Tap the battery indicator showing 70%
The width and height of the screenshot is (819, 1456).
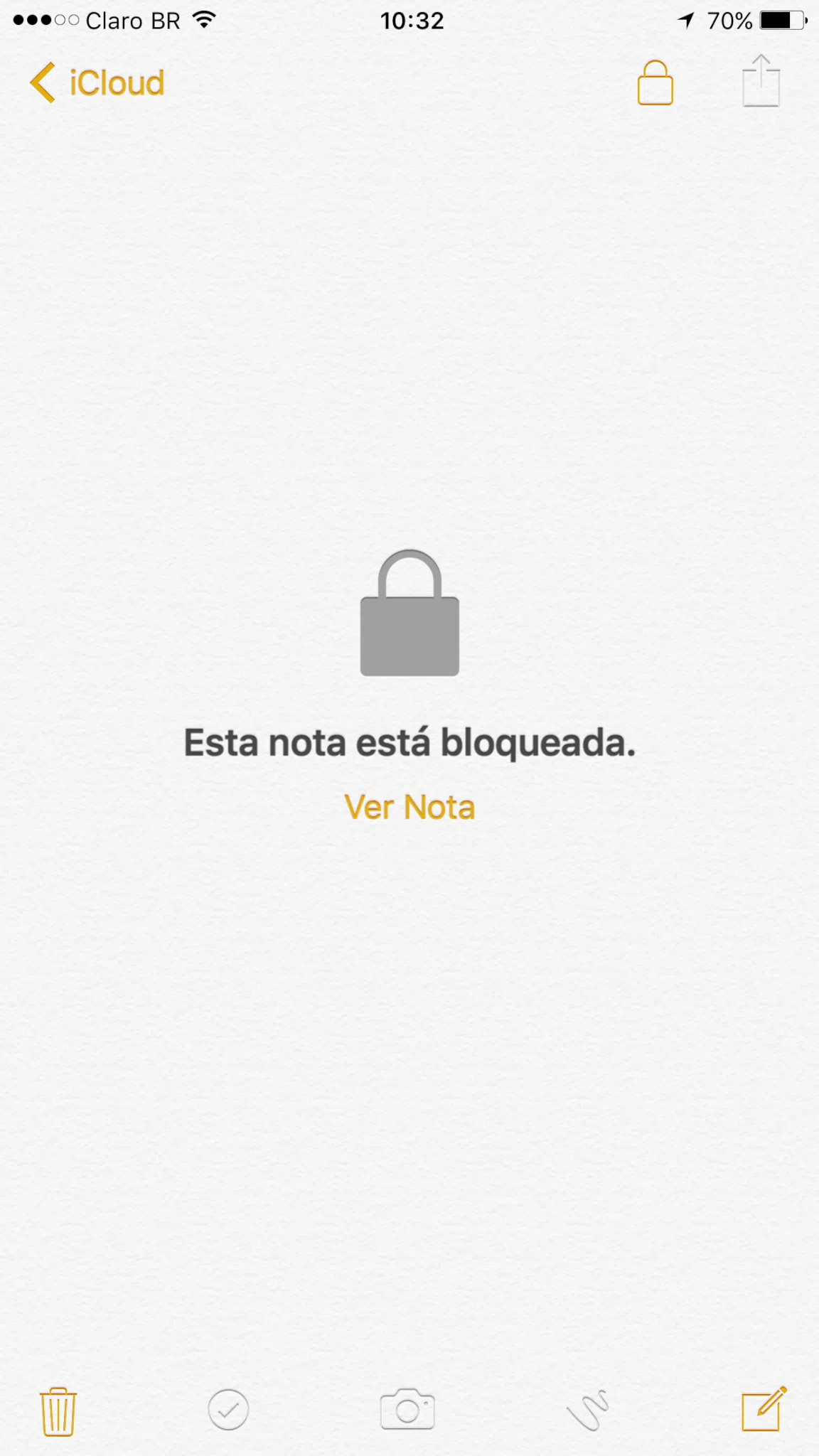(x=779, y=20)
